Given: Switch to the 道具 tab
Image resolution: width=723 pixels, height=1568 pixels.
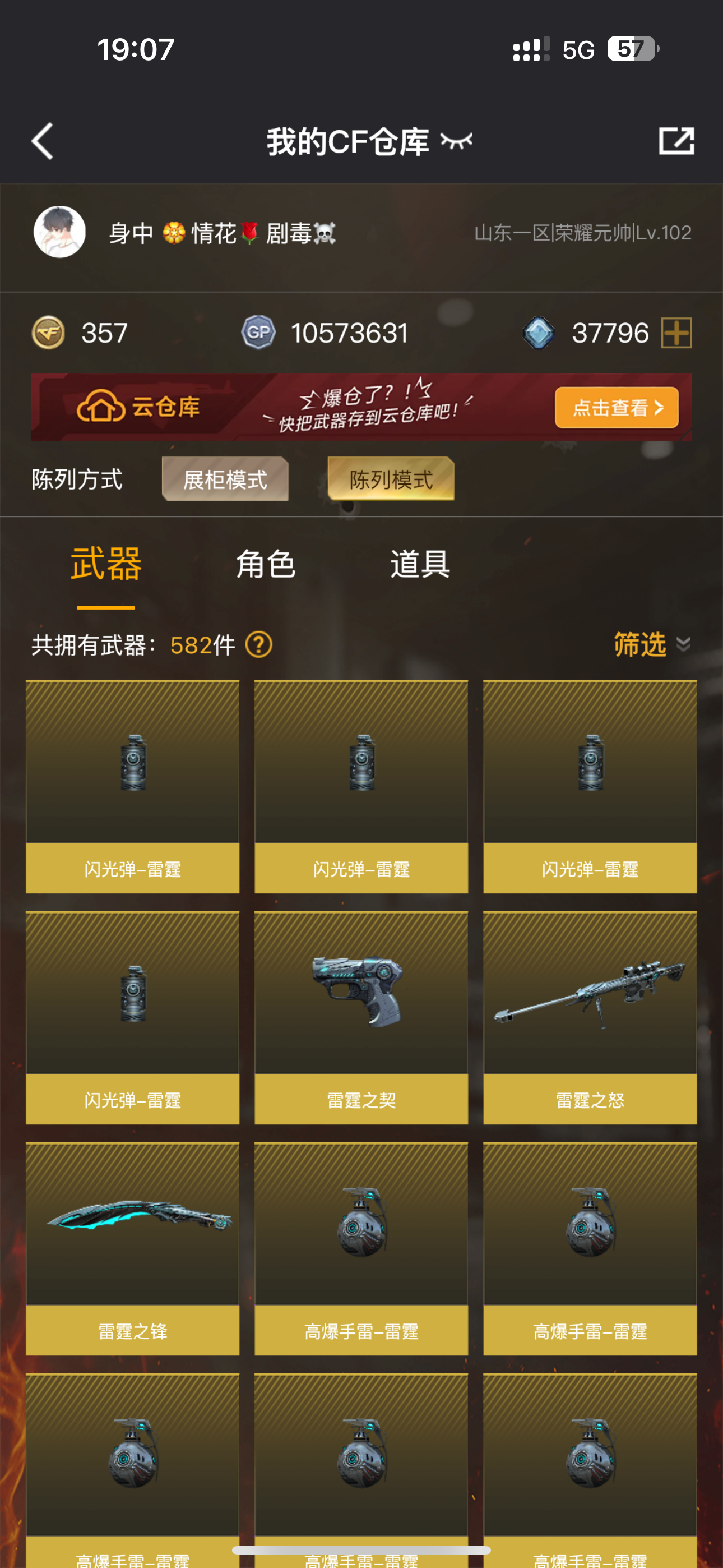Looking at the screenshot, I should 420,564.
